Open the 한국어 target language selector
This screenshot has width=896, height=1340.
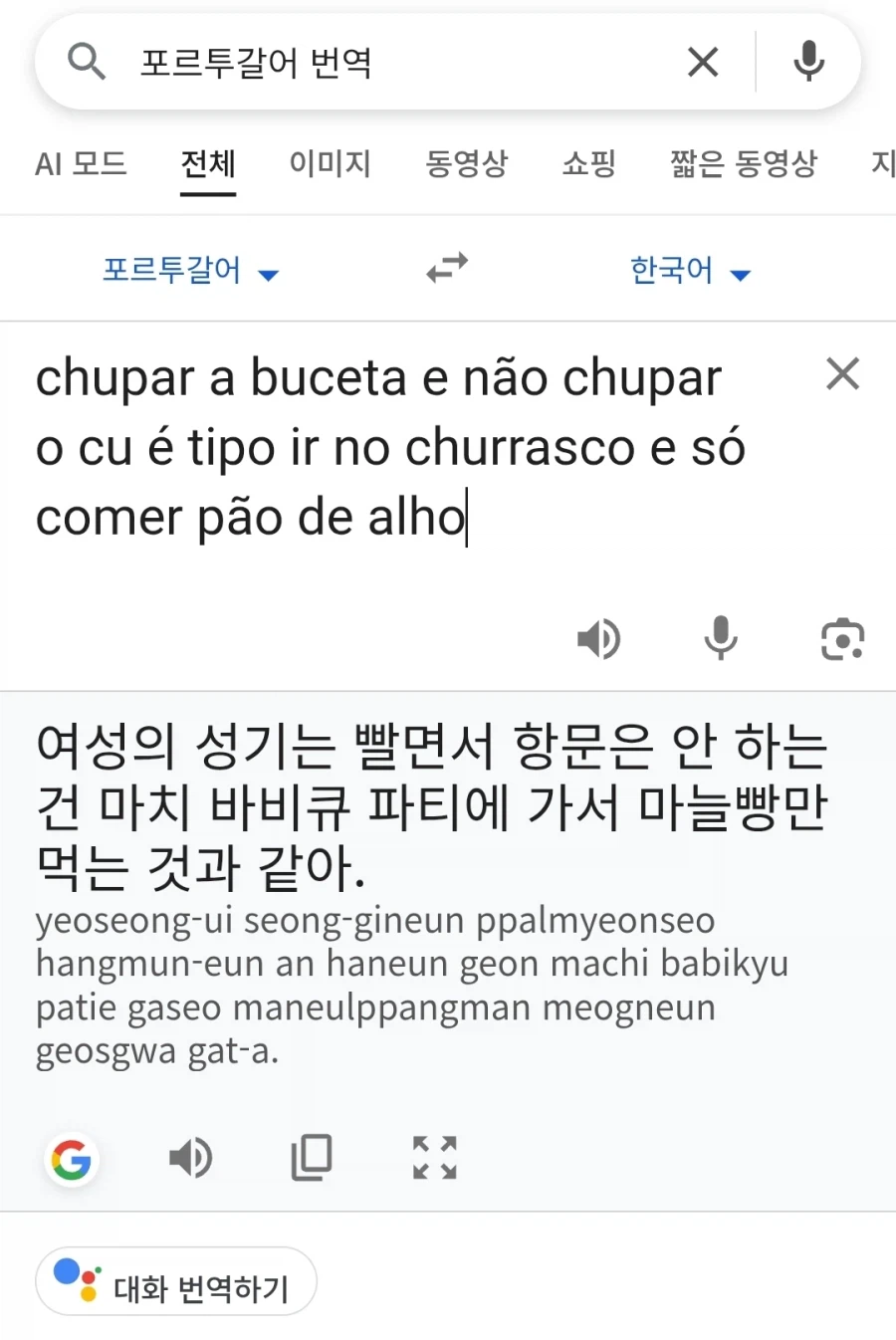coord(689,269)
